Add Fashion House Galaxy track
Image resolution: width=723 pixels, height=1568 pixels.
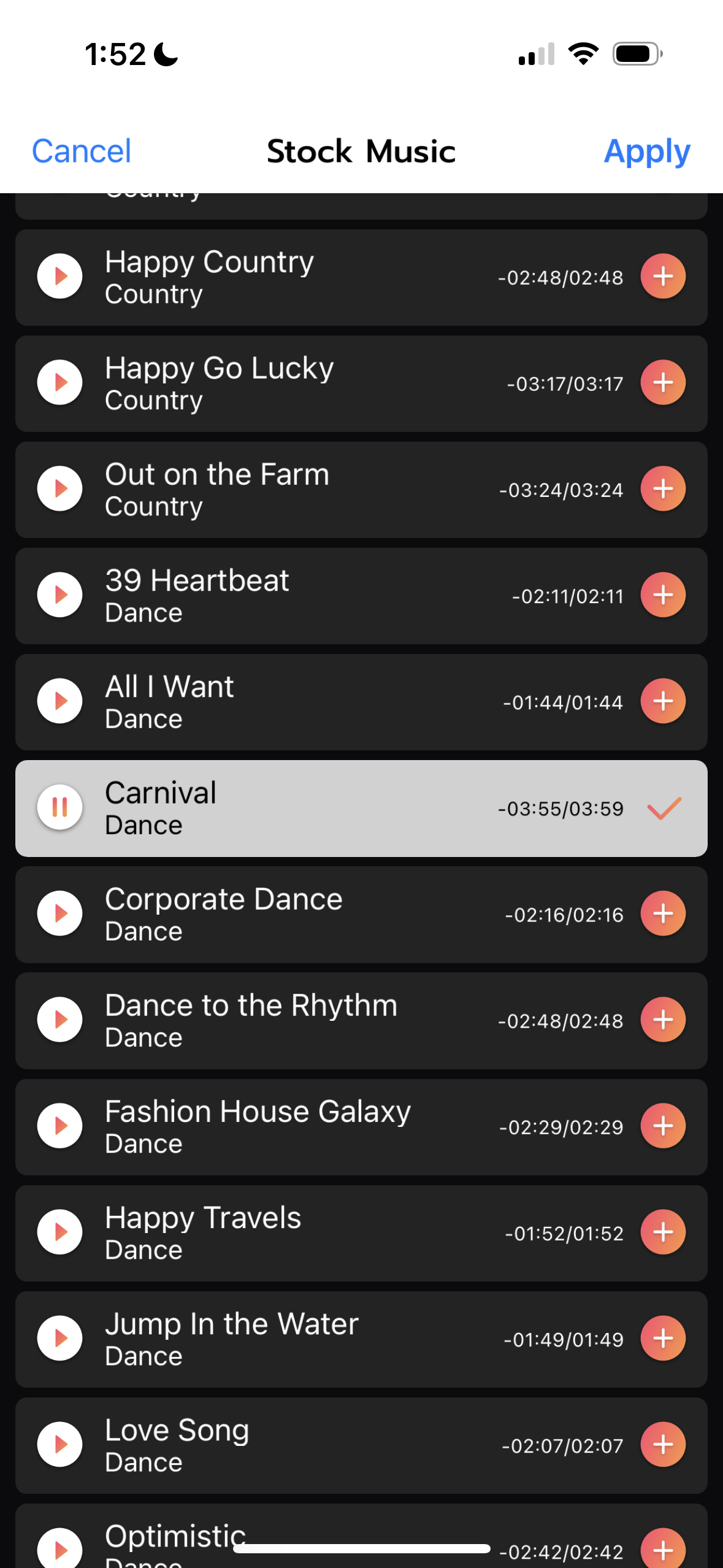click(663, 1125)
